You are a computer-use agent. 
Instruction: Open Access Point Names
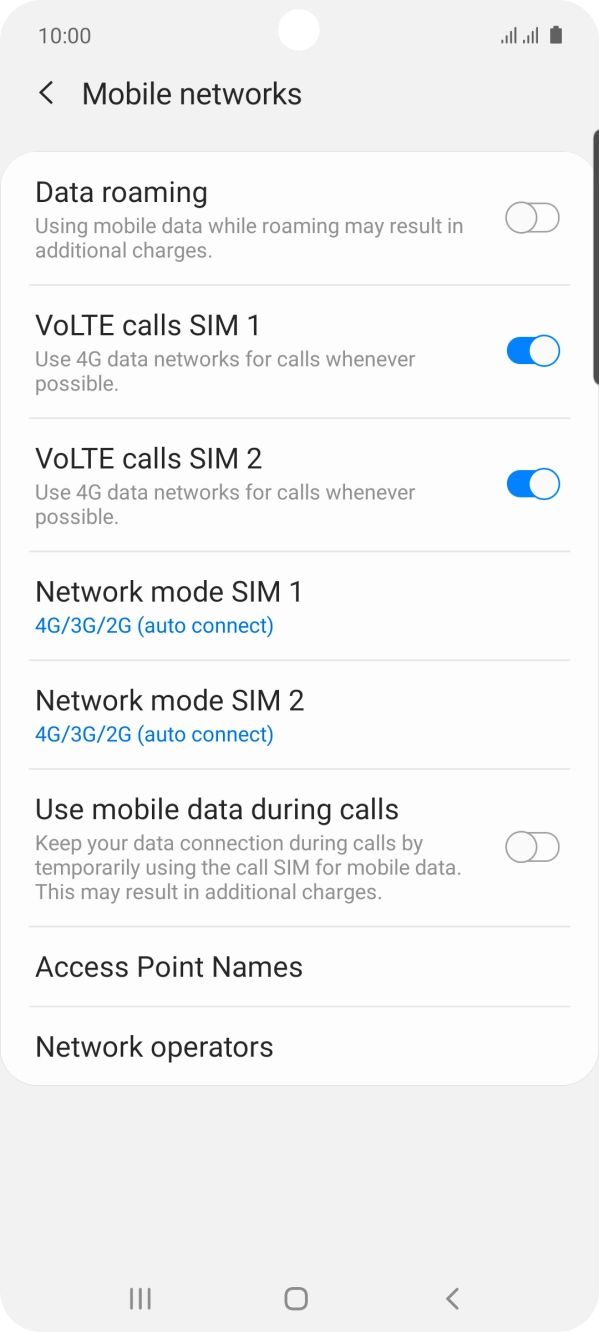[299, 967]
